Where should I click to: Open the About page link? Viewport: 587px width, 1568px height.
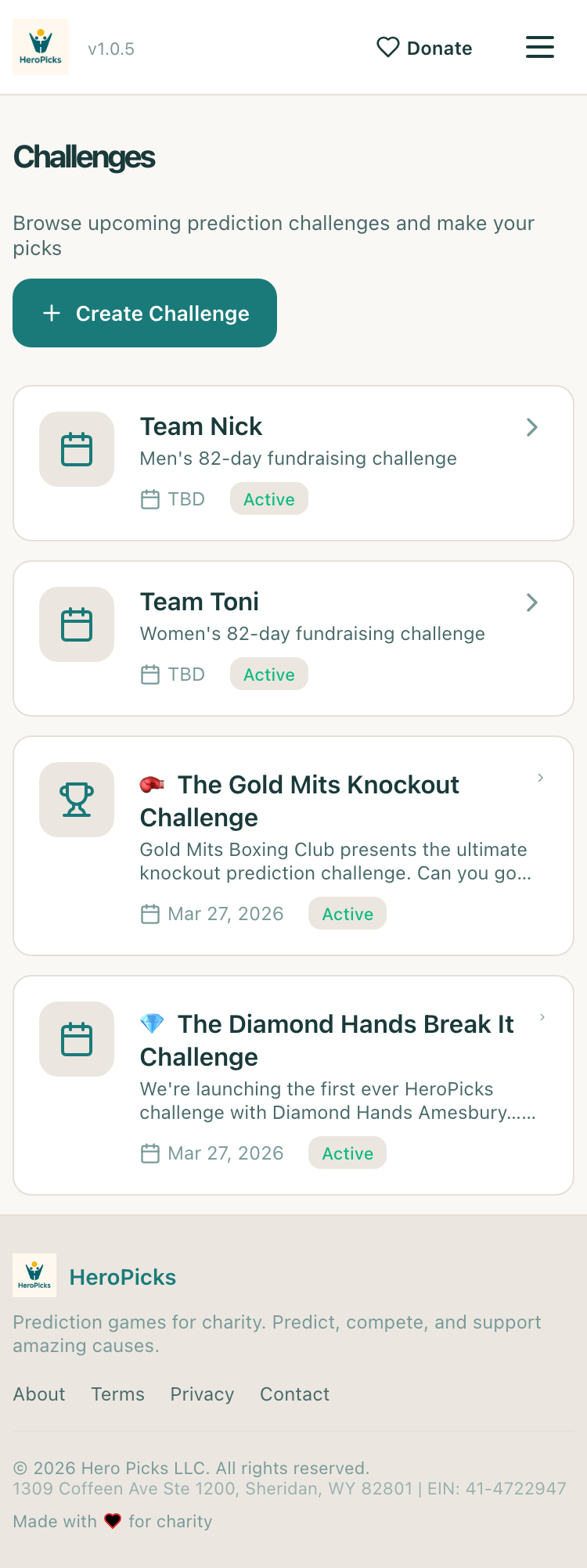click(x=39, y=1394)
